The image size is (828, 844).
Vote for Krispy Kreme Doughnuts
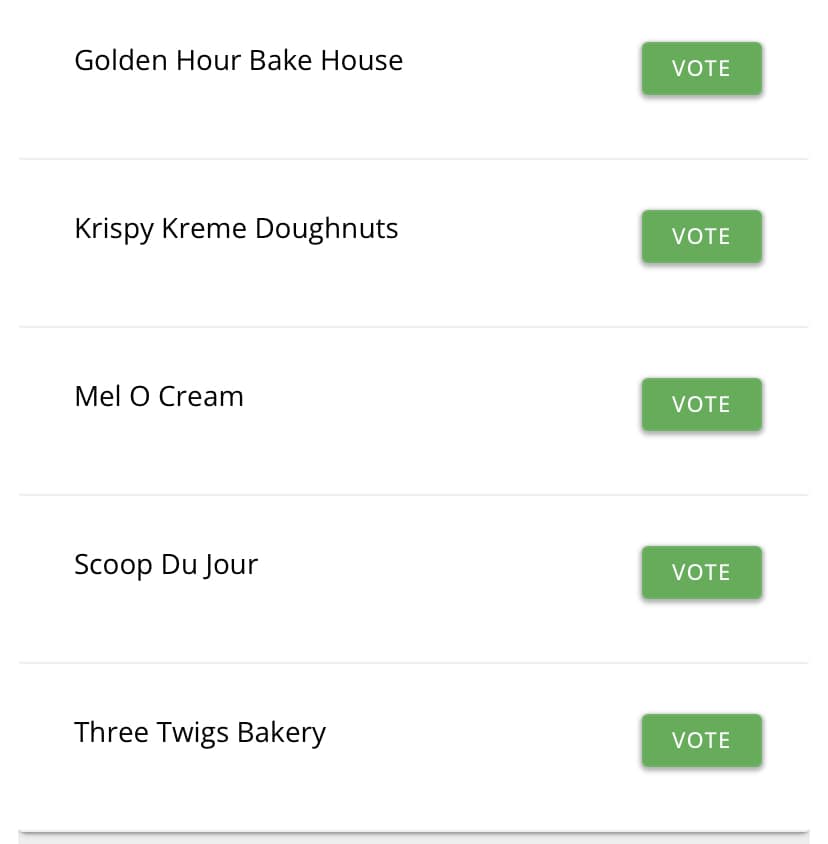701,236
